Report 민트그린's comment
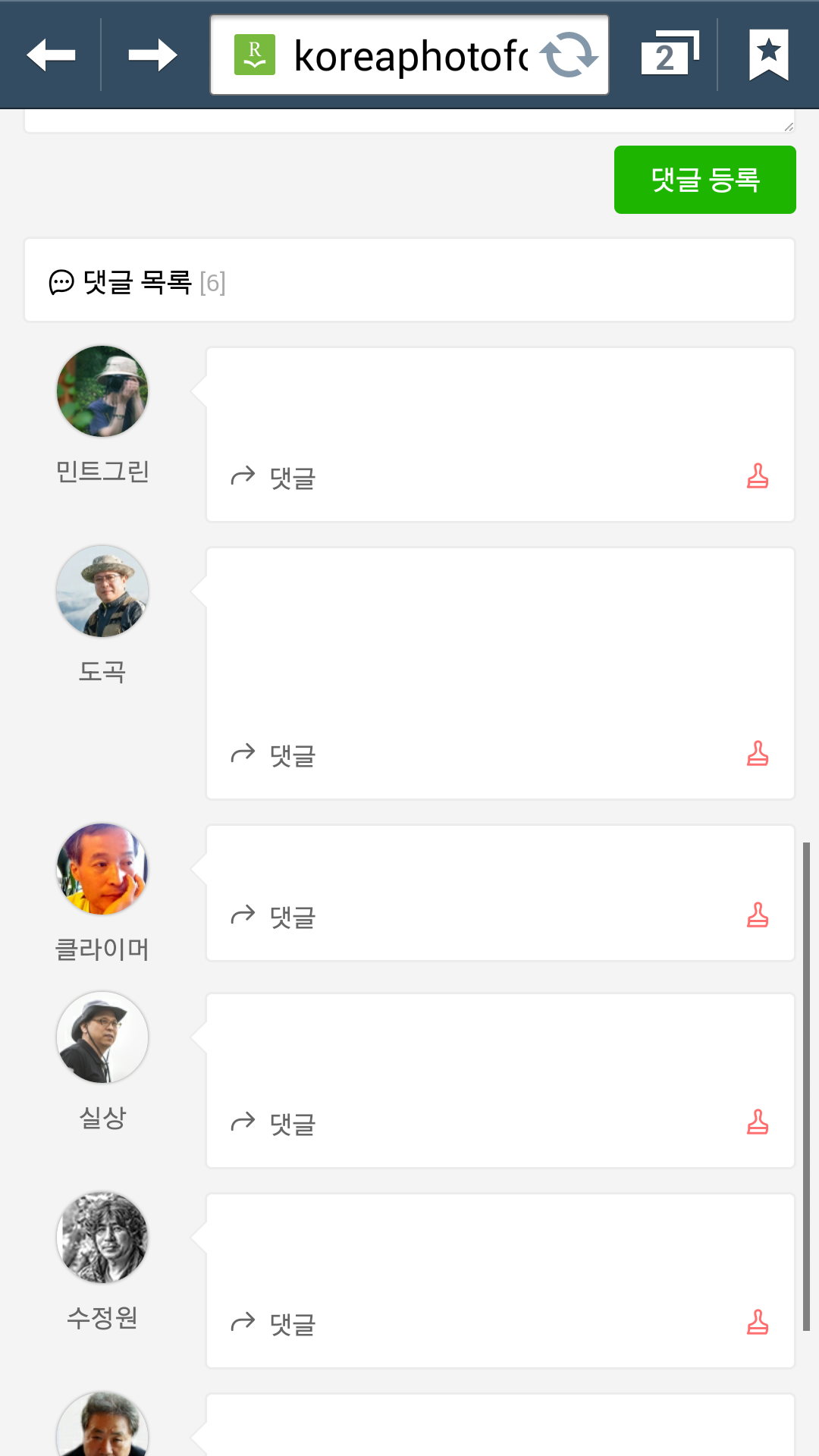The width and height of the screenshot is (819, 1456). [758, 476]
